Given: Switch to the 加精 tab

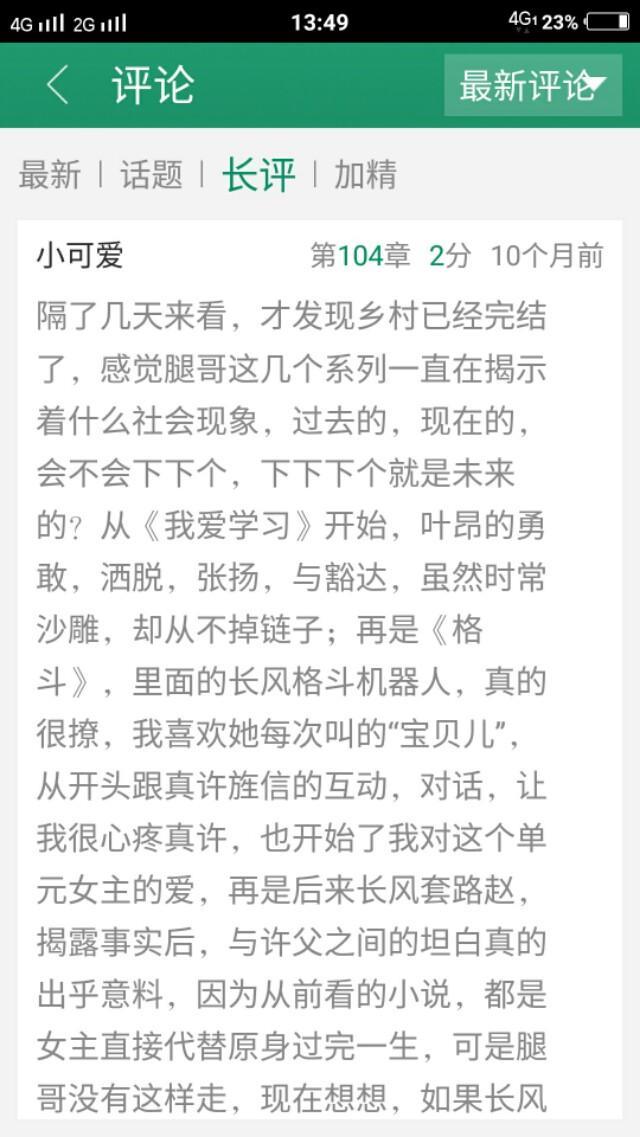Looking at the screenshot, I should pyautogui.click(x=365, y=175).
